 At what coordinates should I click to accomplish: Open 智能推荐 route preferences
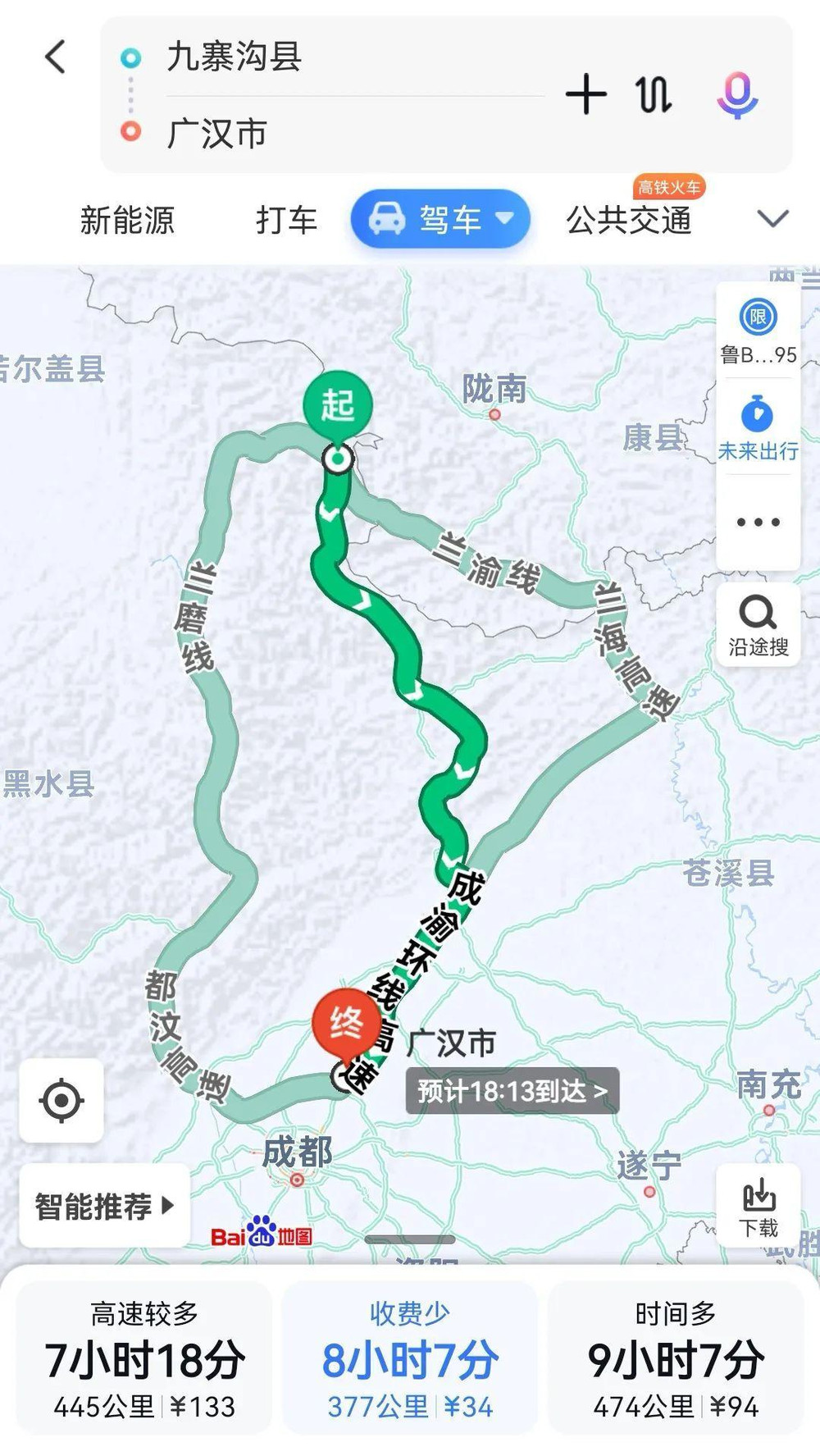click(x=104, y=1206)
